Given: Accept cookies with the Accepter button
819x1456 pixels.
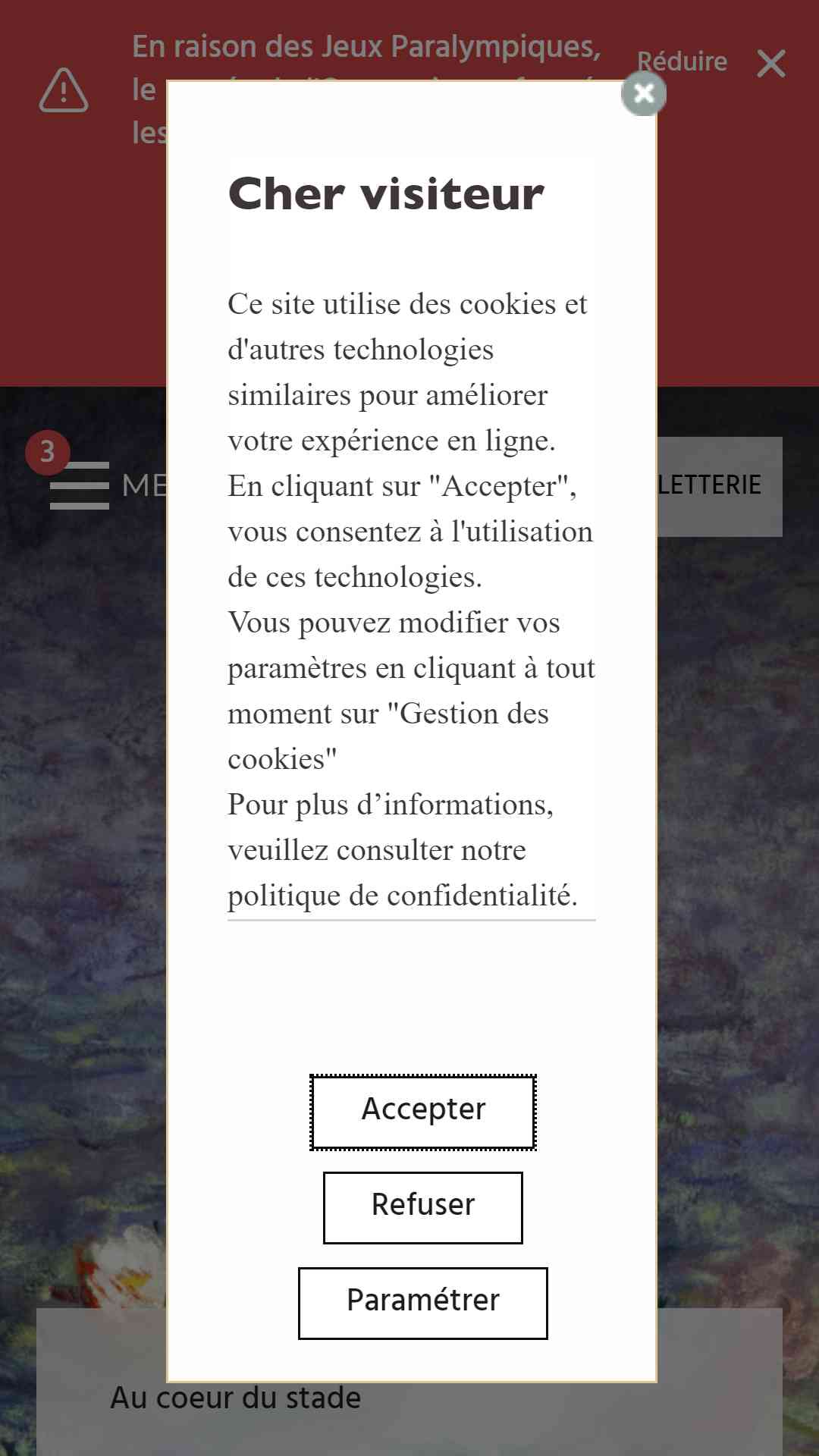Looking at the screenshot, I should tap(423, 1112).
